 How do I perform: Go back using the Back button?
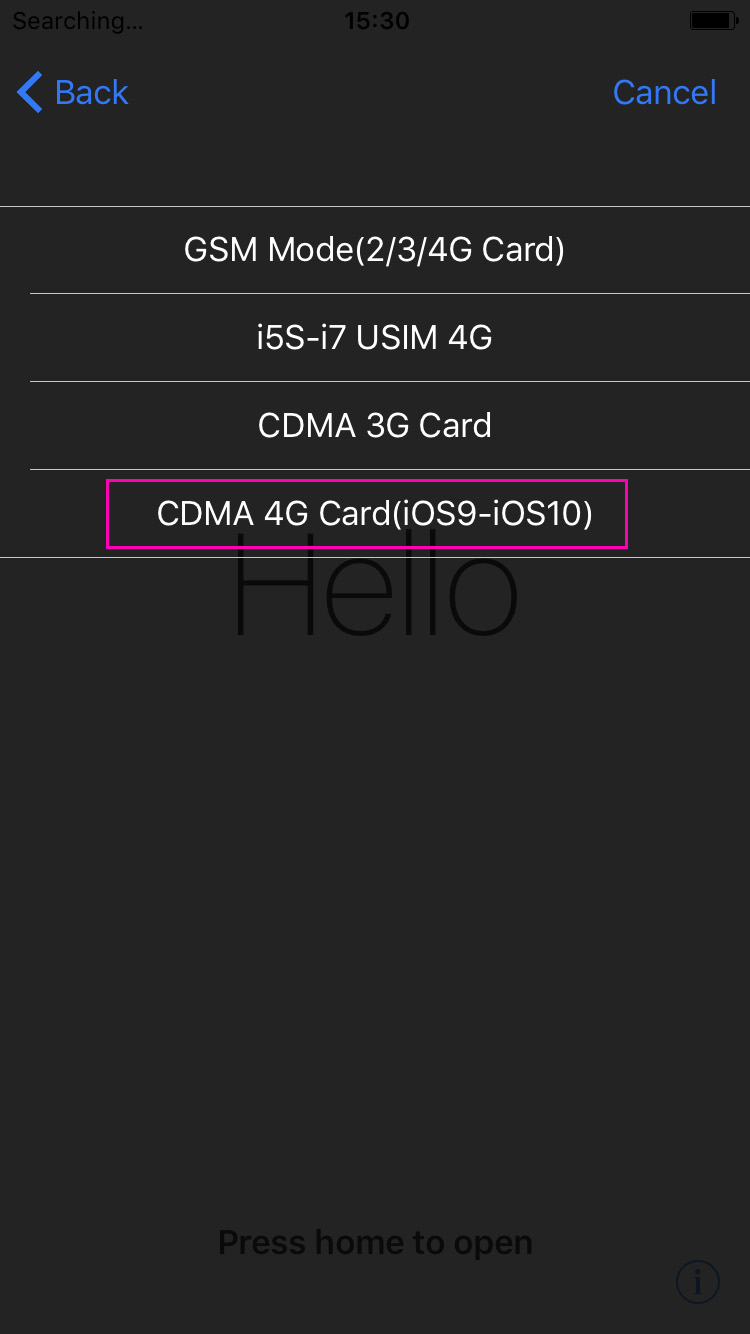click(73, 92)
